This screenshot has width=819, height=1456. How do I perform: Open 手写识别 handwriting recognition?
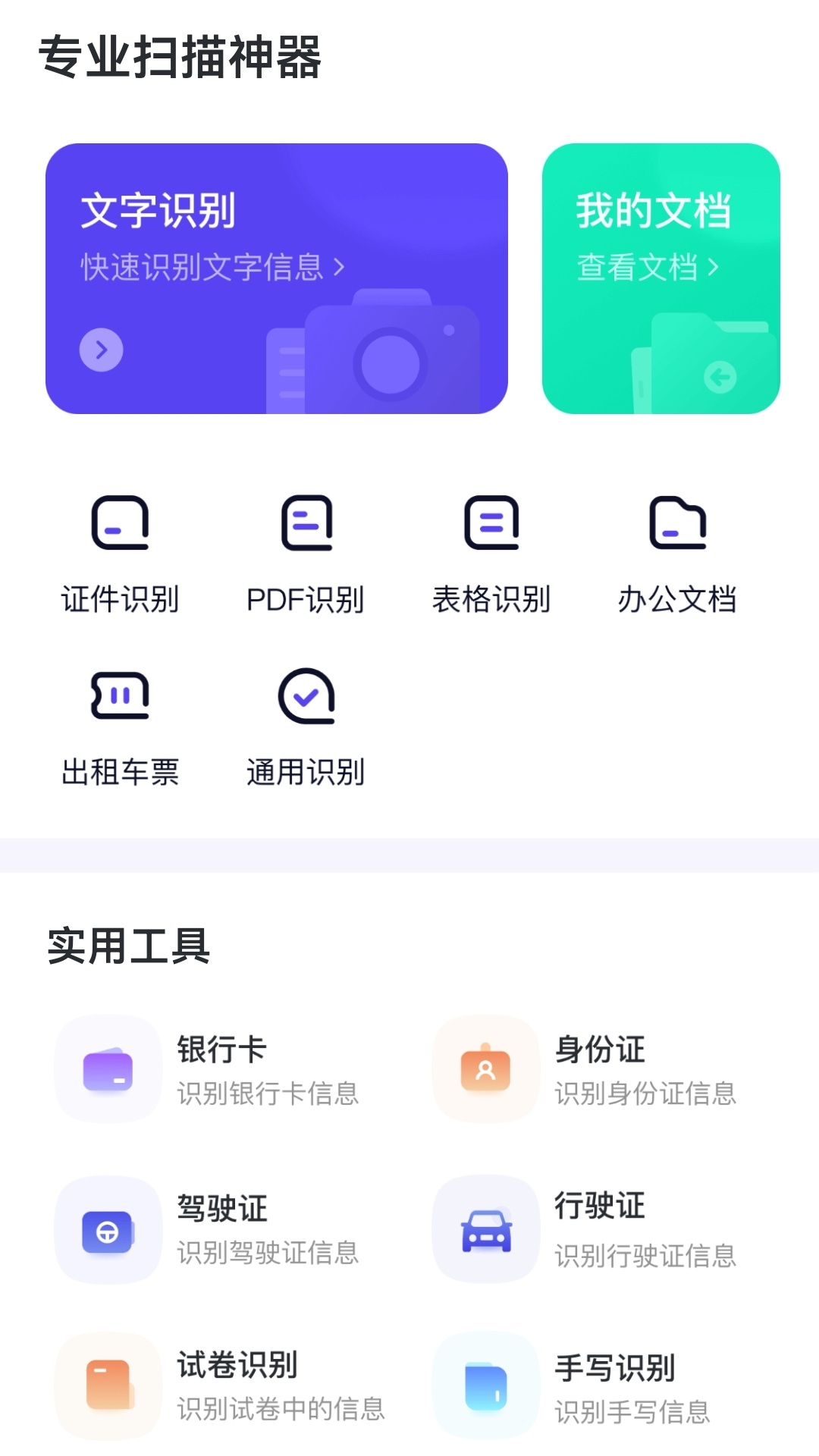tap(599, 1385)
